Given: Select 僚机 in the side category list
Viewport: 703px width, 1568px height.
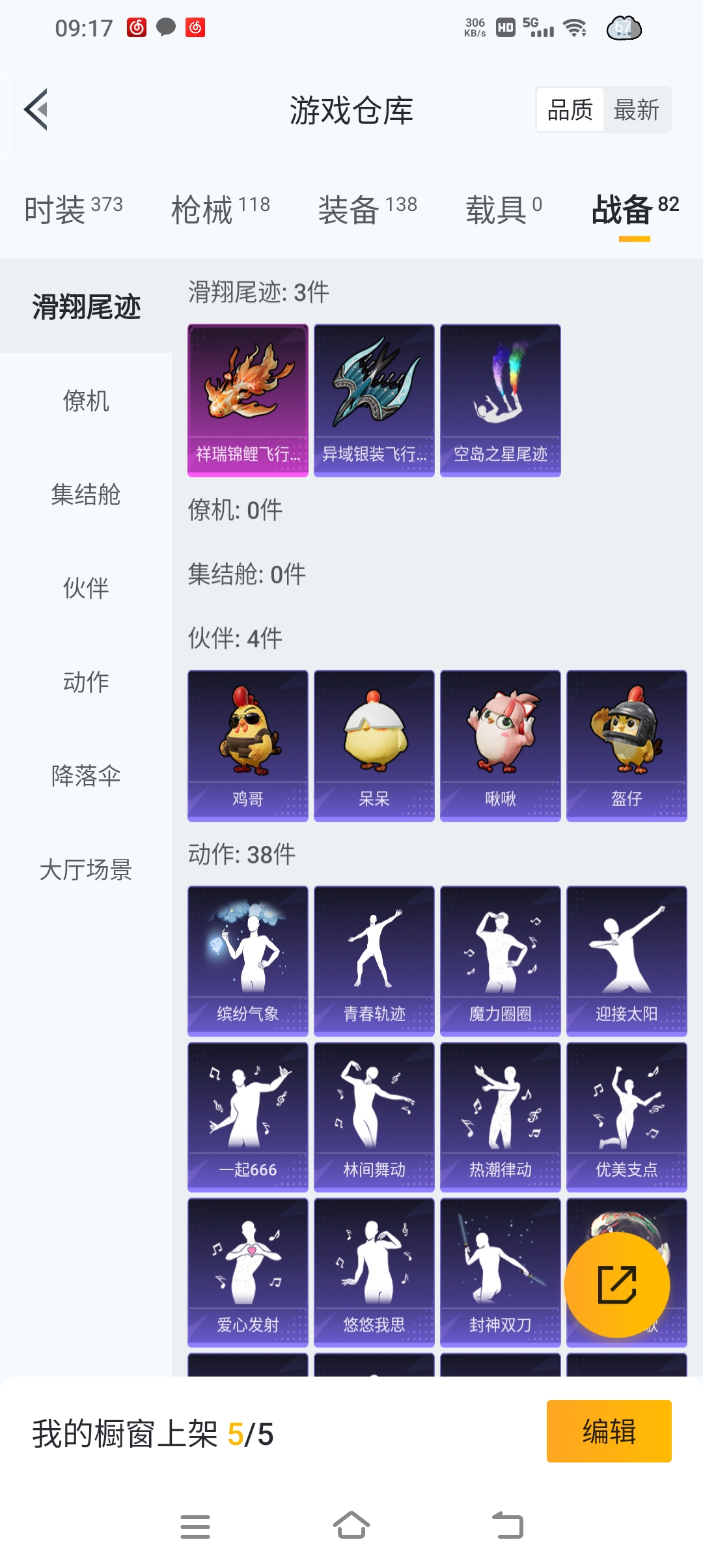Looking at the screenshot, I should (x=86, y=400).
